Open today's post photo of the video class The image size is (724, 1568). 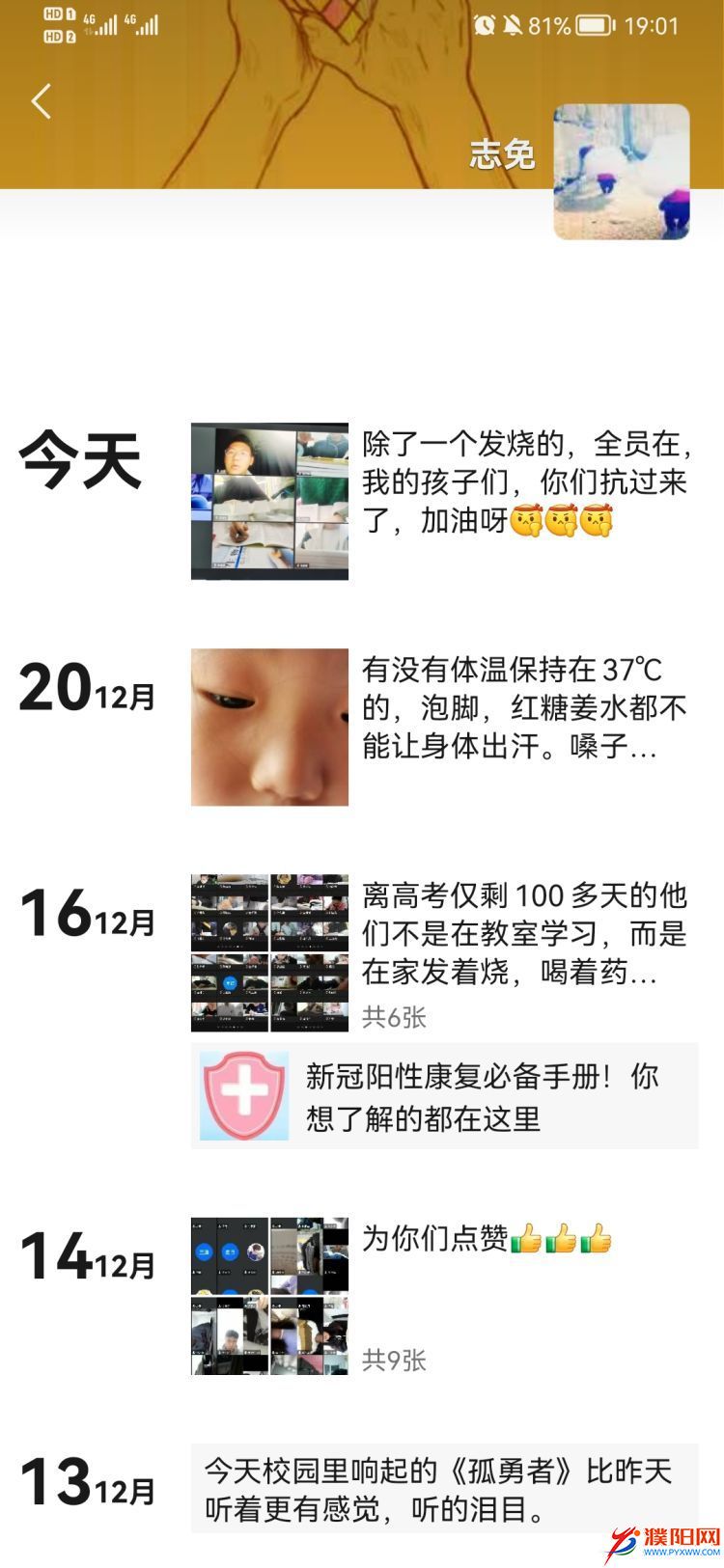click(x=269, y=501)
